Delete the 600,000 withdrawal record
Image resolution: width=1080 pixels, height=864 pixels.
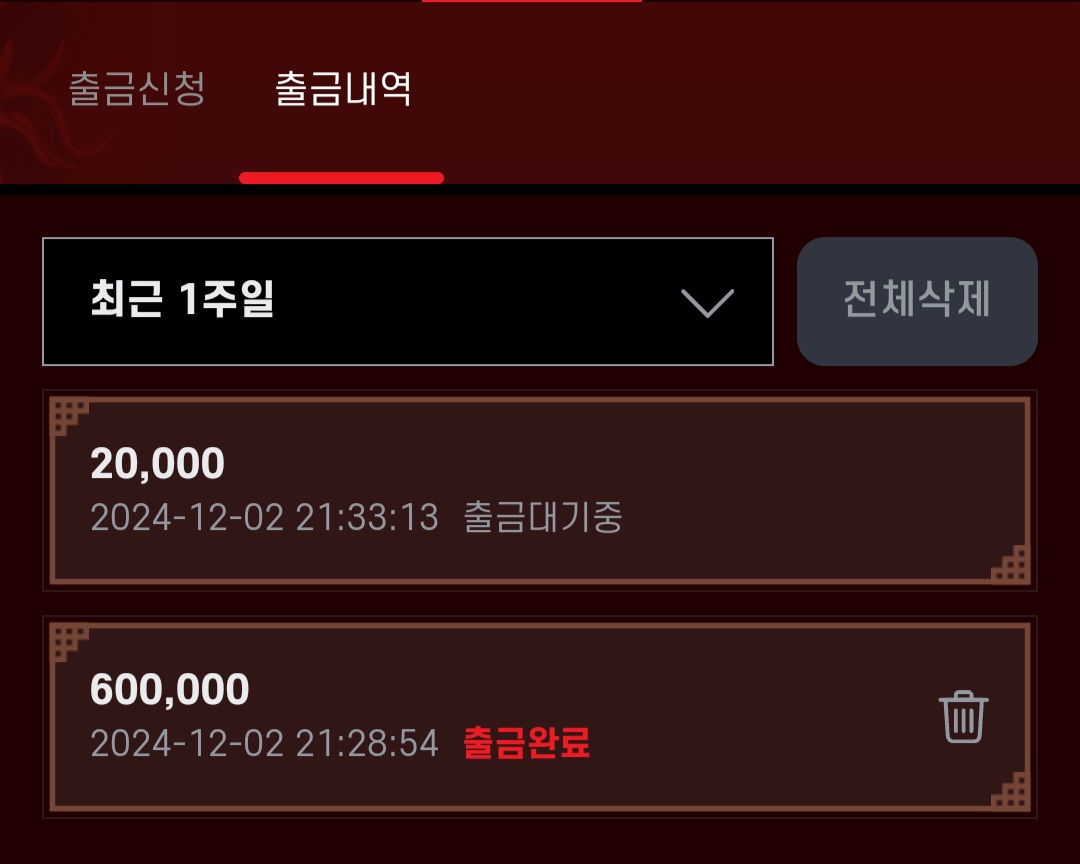pyautogui.click(x=963, y=717)
